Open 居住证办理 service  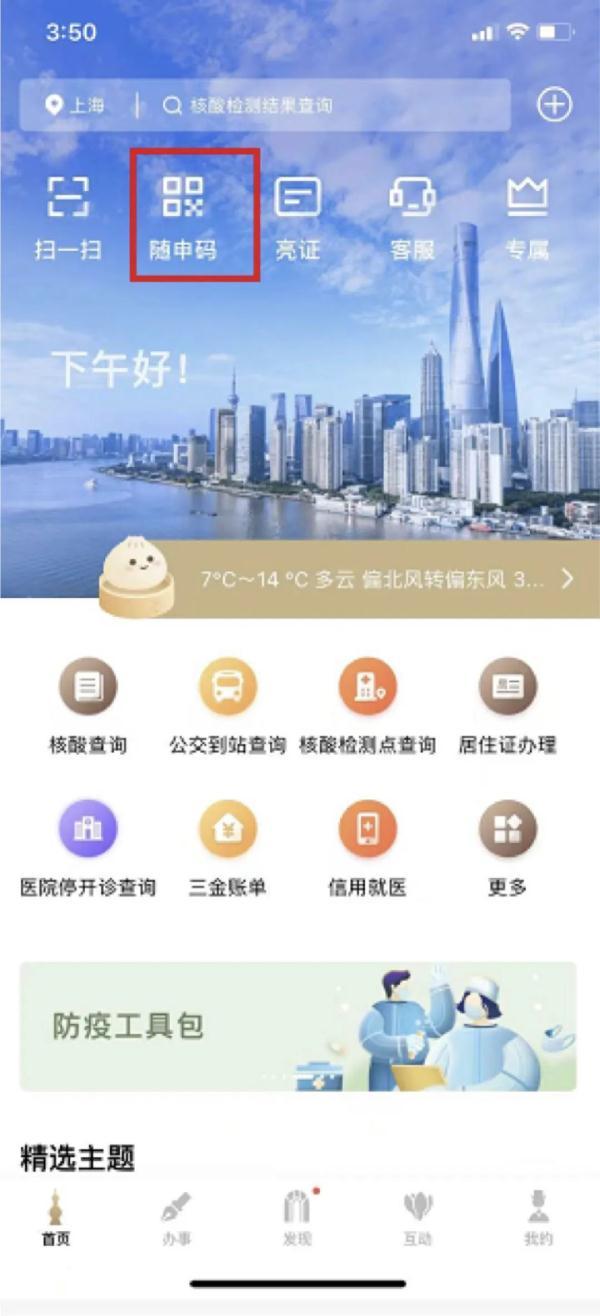508,705
